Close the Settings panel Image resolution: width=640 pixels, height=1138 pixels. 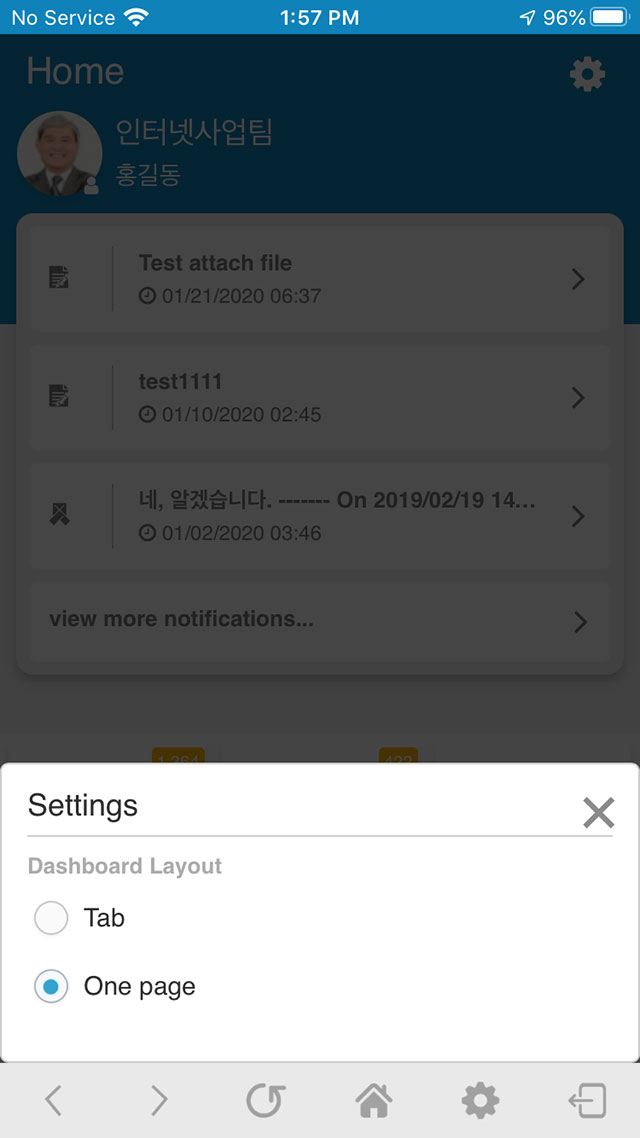tap(599, 812)
